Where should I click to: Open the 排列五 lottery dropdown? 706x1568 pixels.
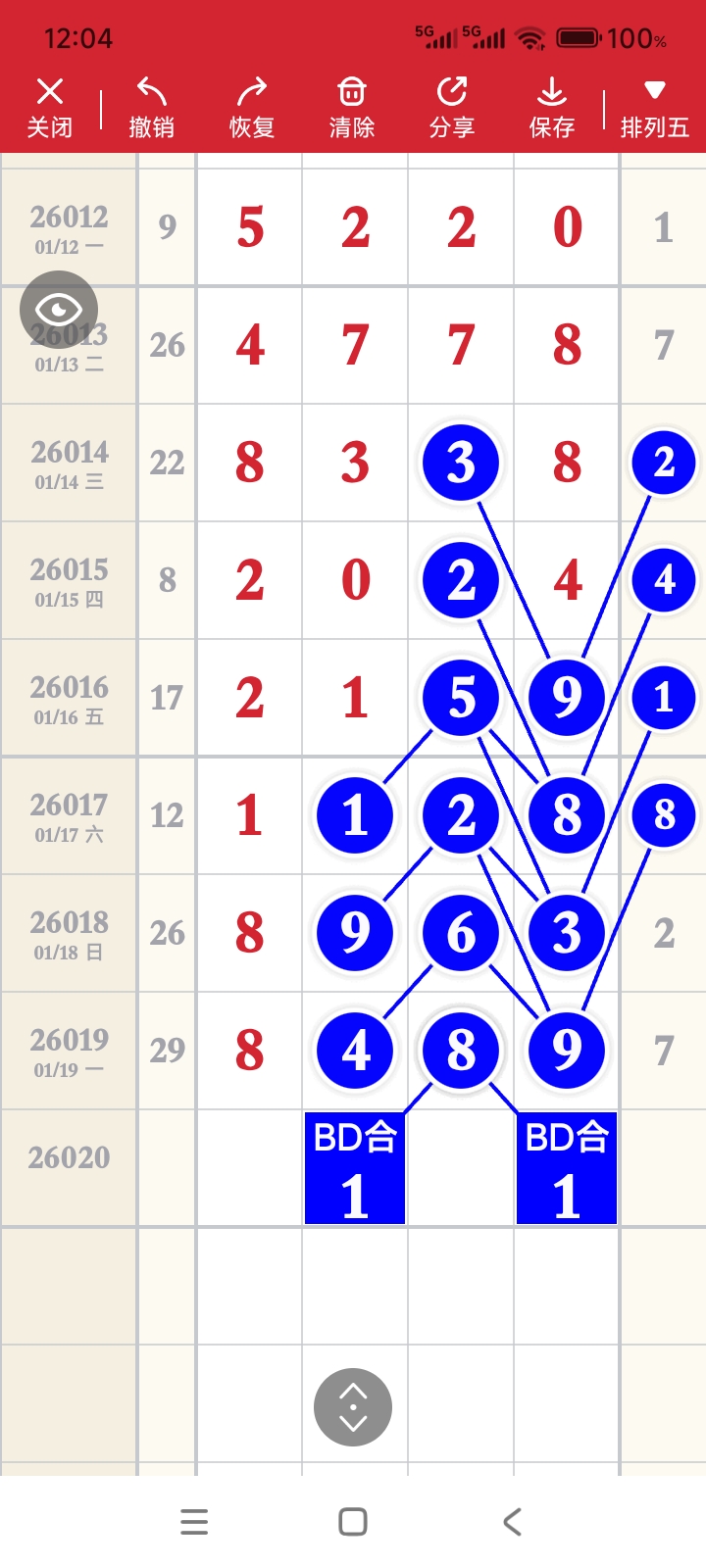coord(654,108)
